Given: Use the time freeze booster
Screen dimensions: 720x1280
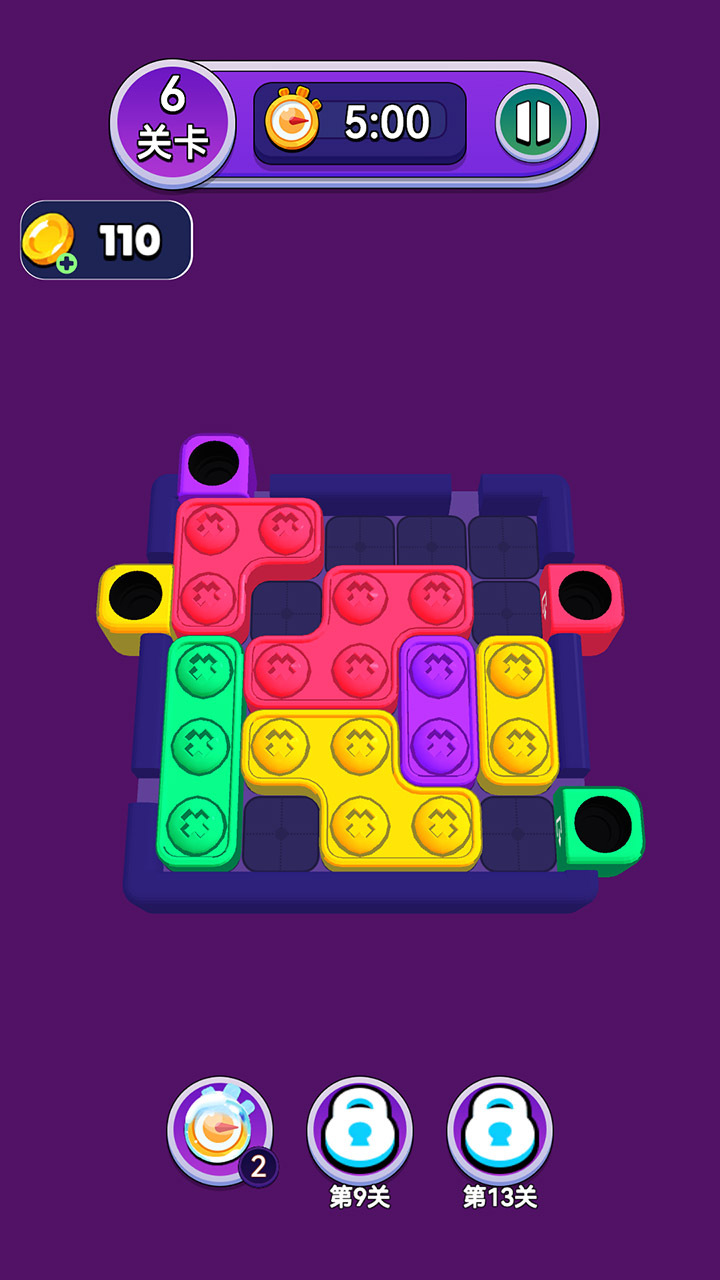Looking at the screenshot, I should 220,1130.
